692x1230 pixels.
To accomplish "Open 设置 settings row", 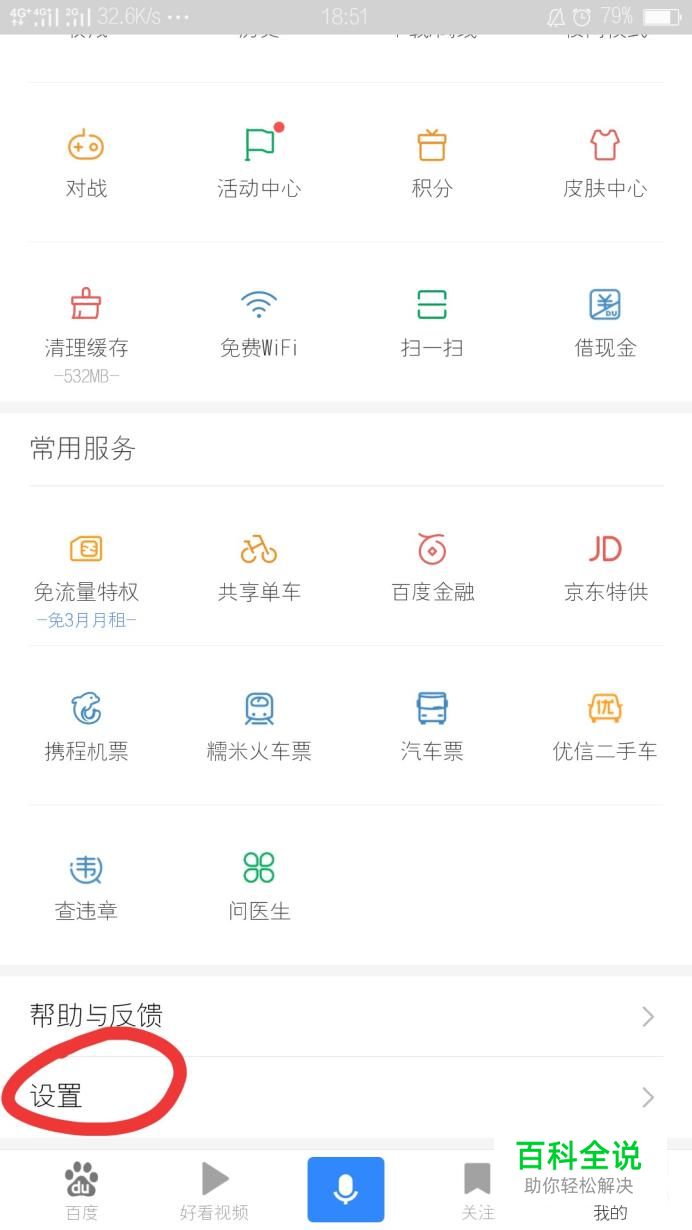I will click(x=345, y=1097).
